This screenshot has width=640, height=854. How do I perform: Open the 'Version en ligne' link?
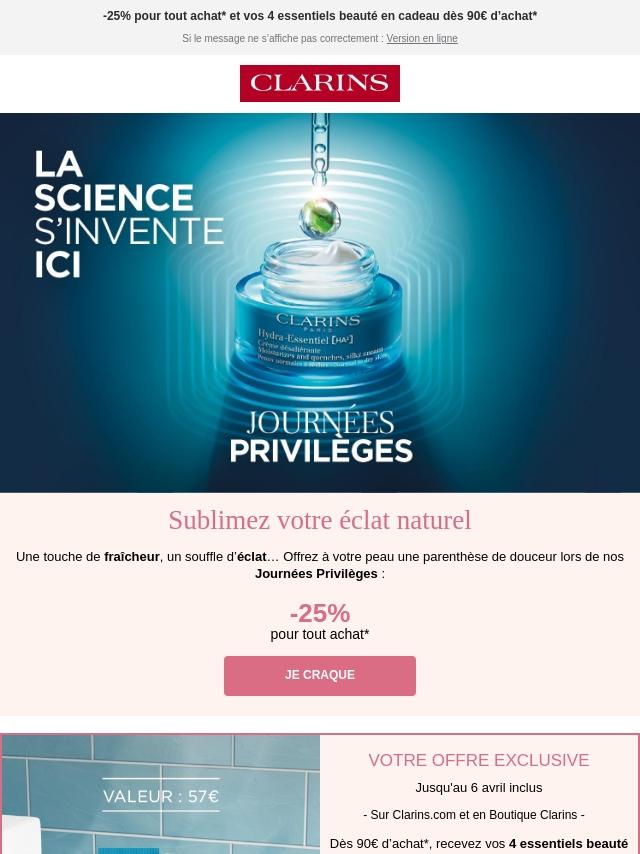(421, 39)
